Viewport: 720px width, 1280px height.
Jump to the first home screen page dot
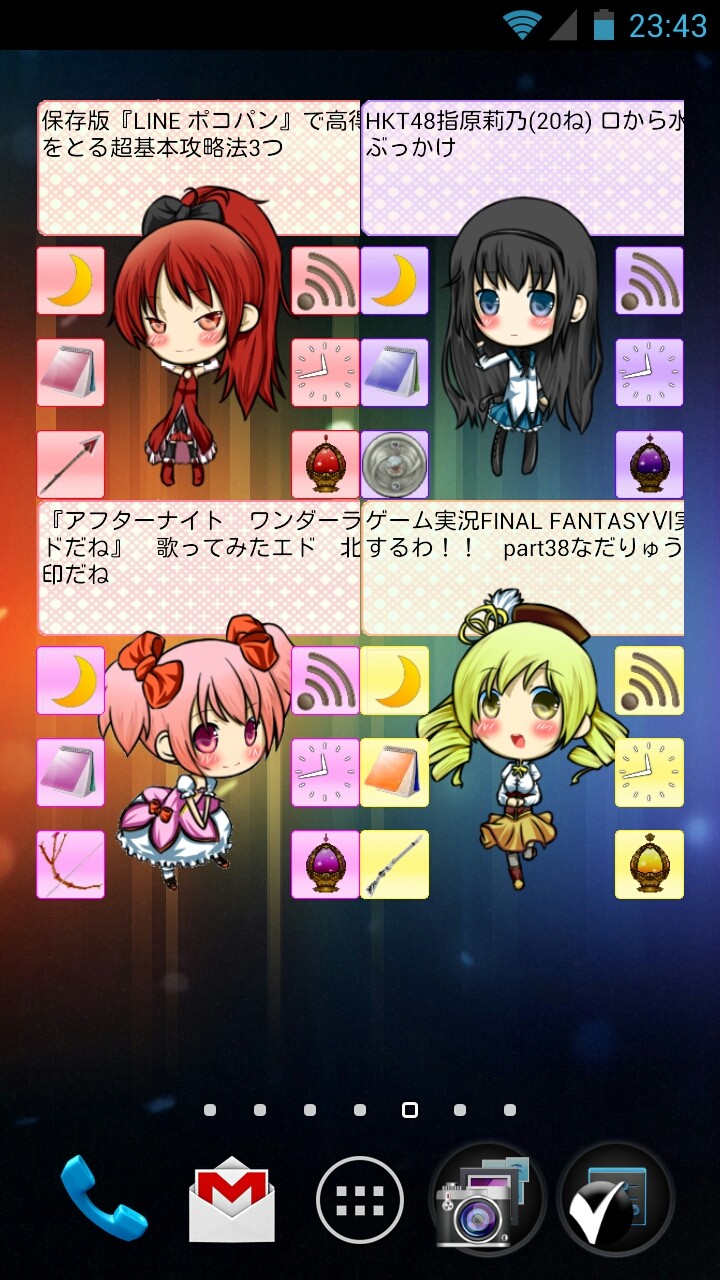[x=210, y=1110]
